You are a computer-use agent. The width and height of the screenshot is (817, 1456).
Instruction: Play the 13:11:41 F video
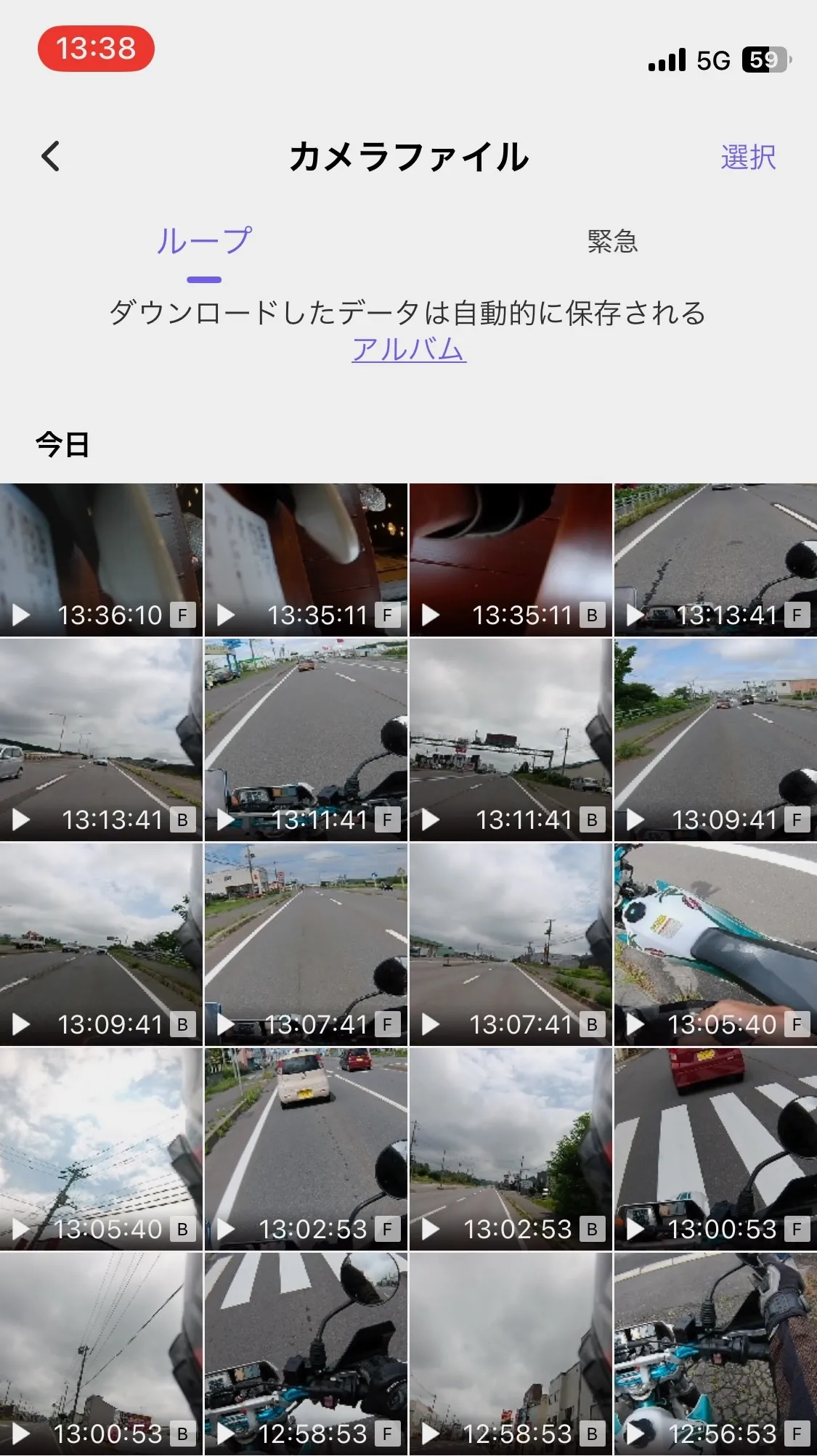pos(306,740)
